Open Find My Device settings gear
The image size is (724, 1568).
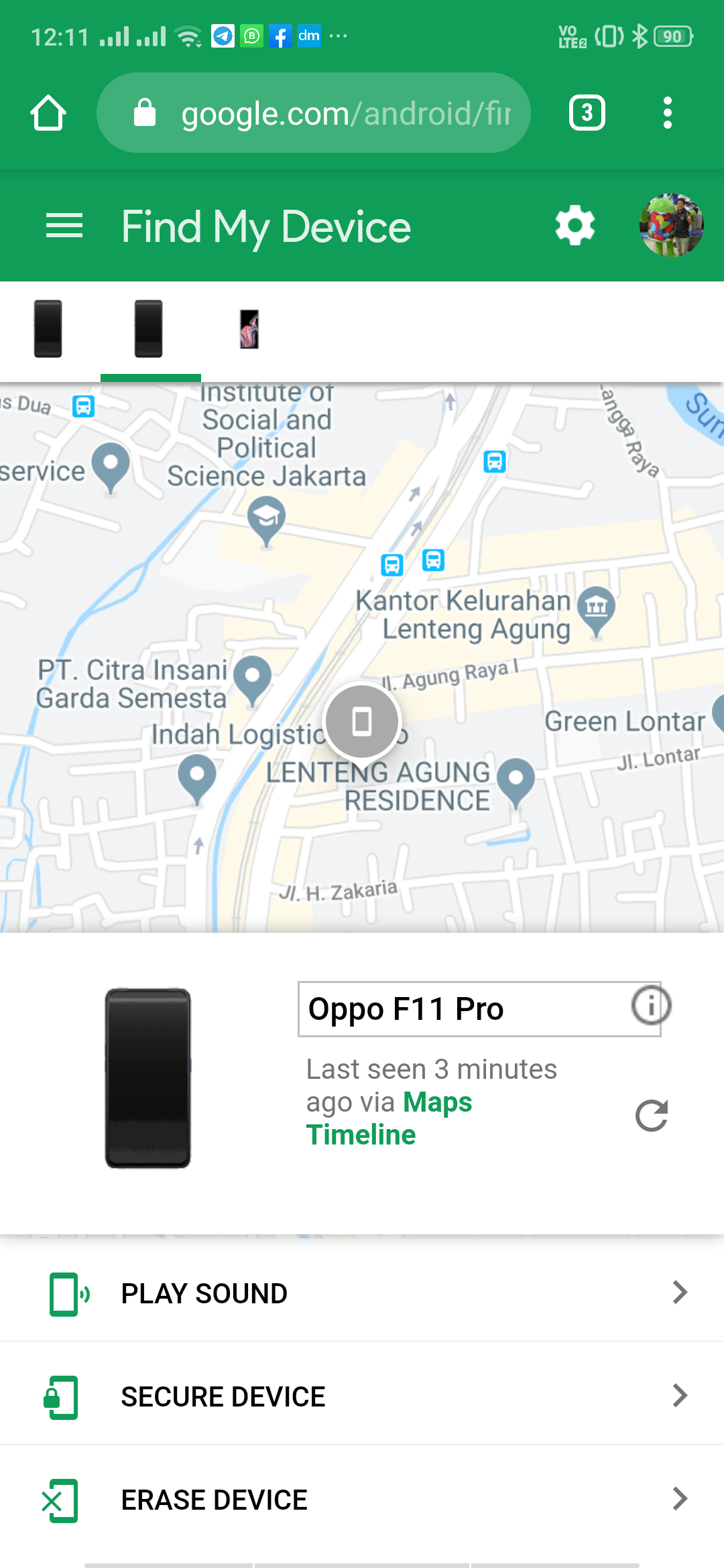pos(575,226)
